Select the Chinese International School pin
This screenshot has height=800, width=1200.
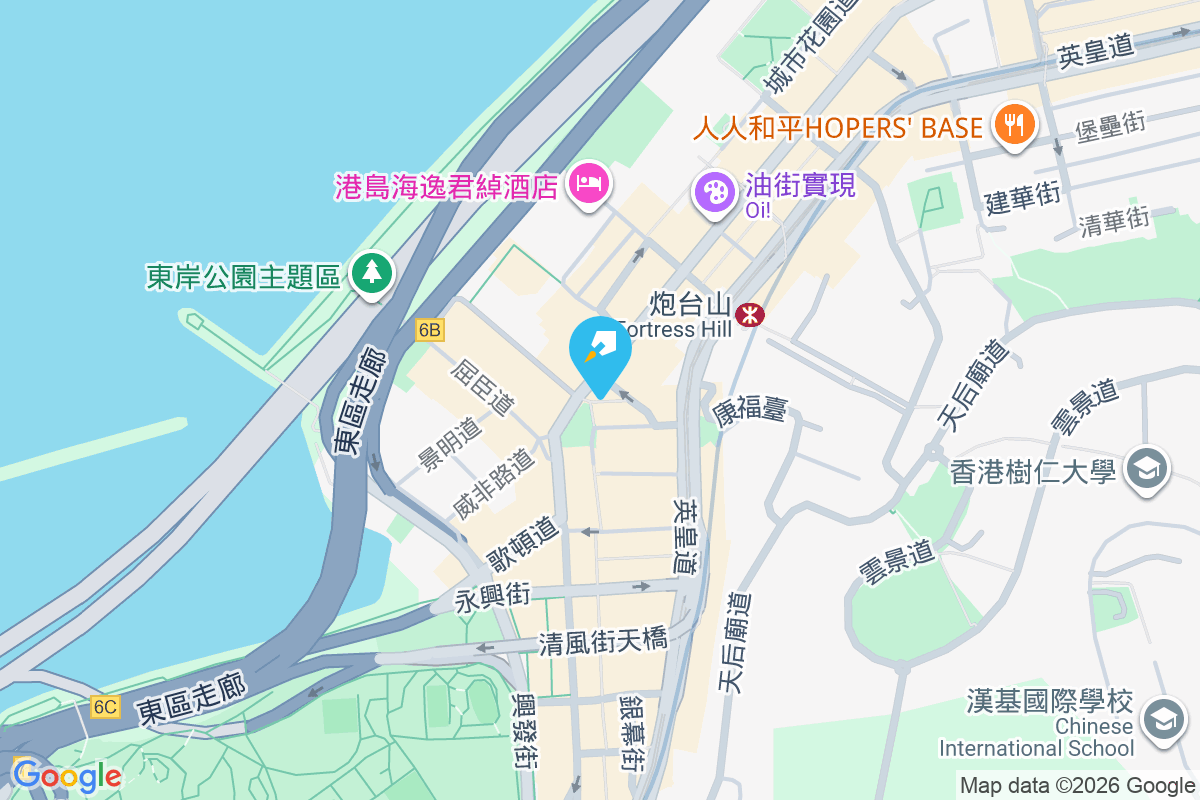(1164, 721)
